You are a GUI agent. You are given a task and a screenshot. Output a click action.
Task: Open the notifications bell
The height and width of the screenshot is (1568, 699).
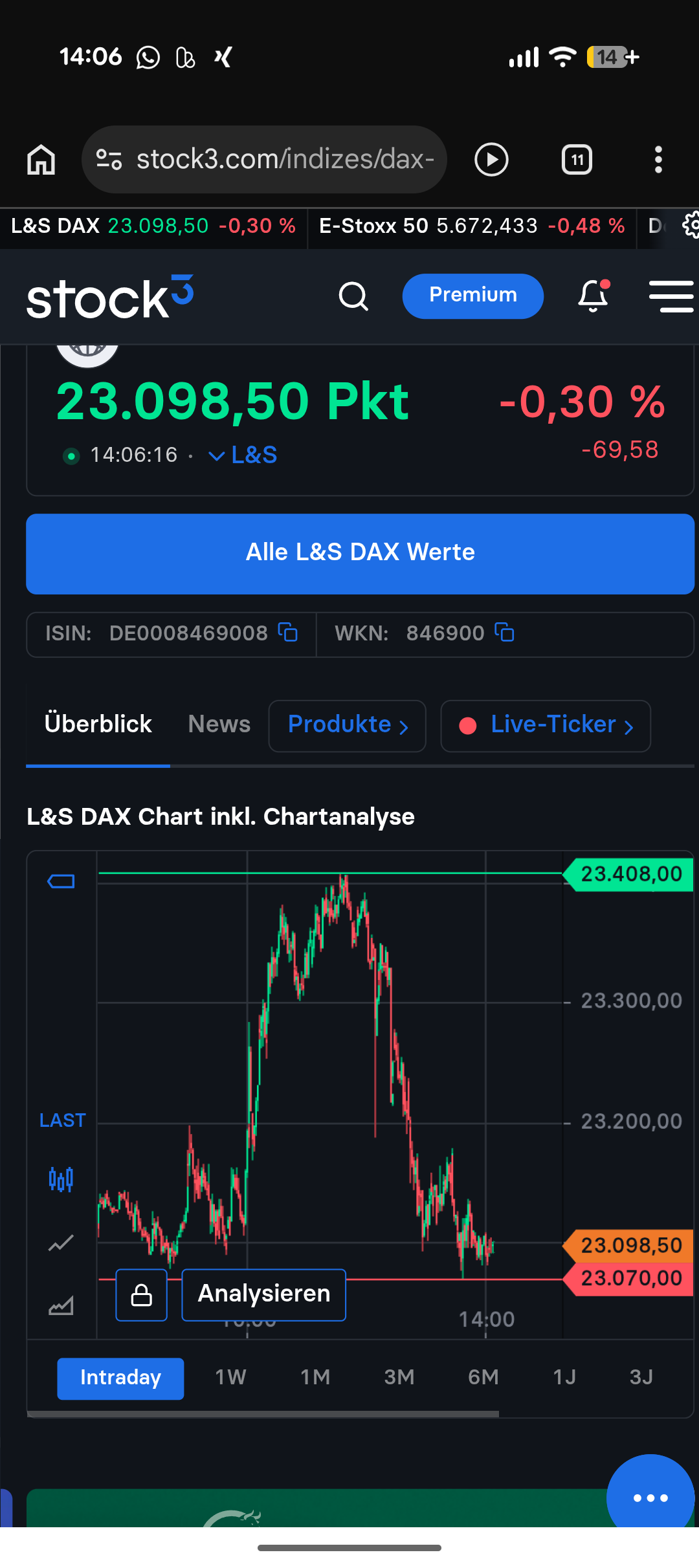[x=593, y=296]
